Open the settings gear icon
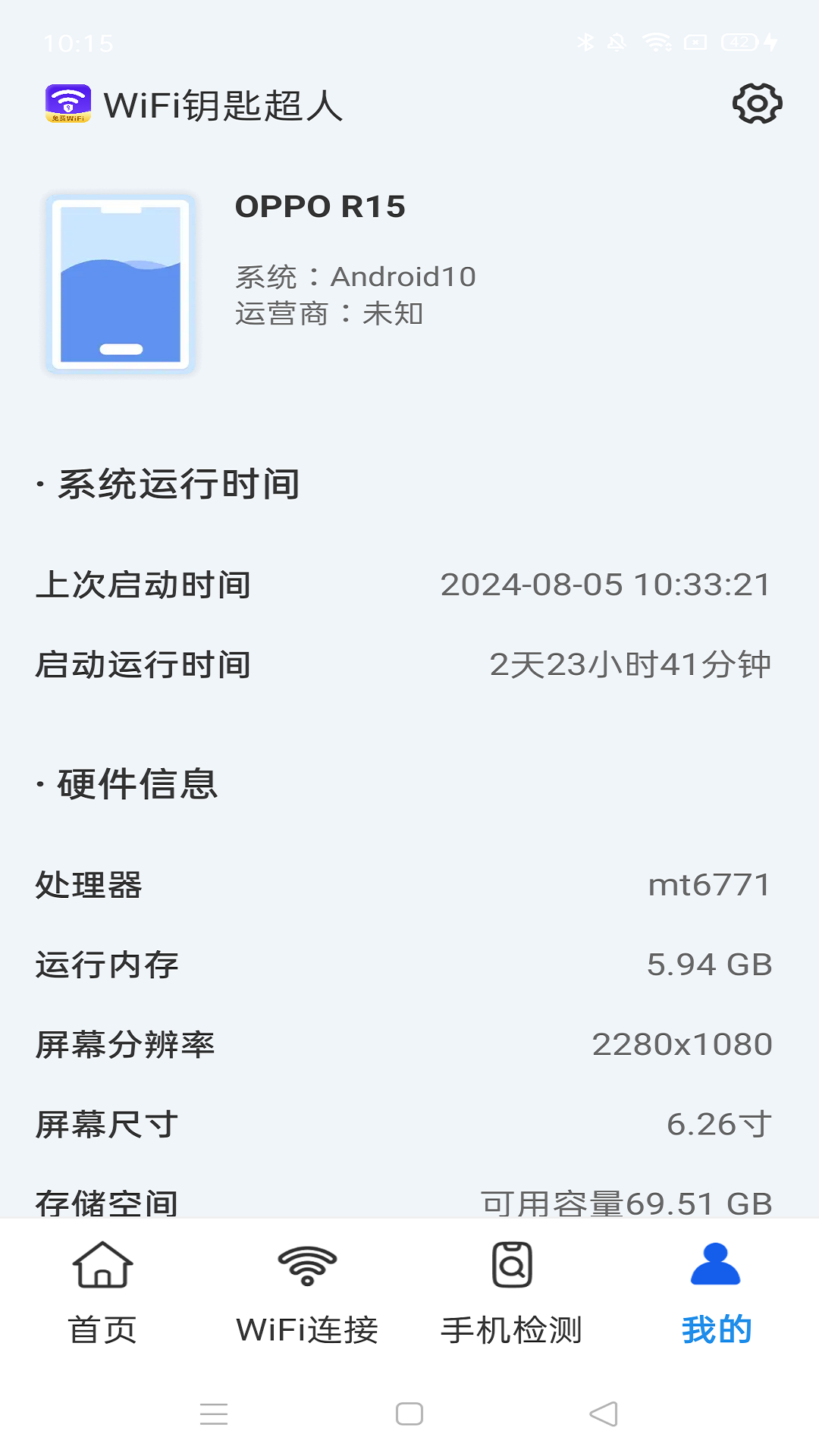 point(757,104)
